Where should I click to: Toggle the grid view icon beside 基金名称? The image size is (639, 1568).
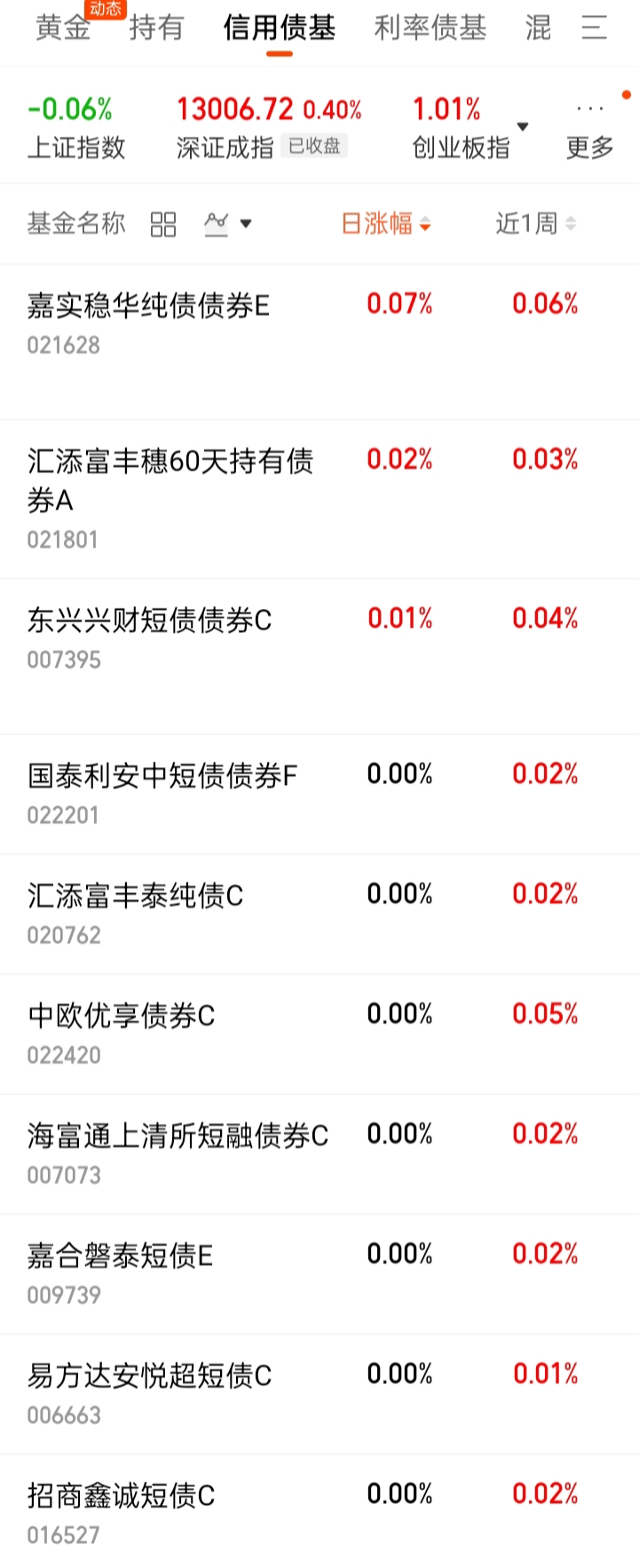tap(163, 224)
